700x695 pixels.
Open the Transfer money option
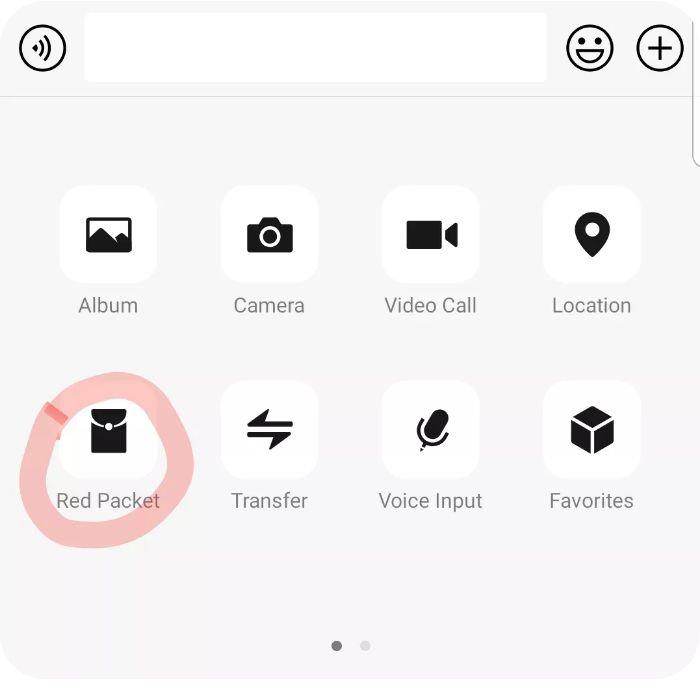point(269,430)
